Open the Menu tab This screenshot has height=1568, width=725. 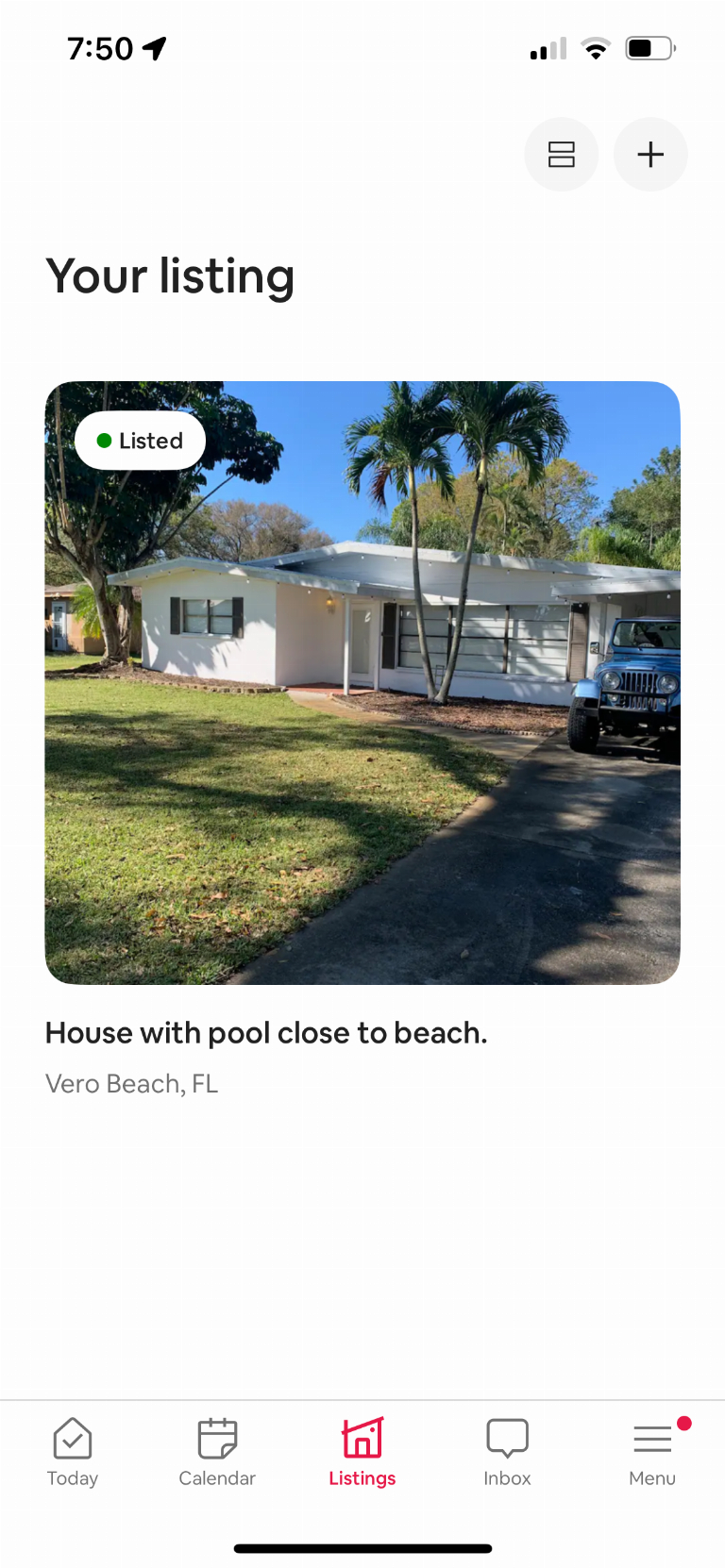pos(652,1451)
